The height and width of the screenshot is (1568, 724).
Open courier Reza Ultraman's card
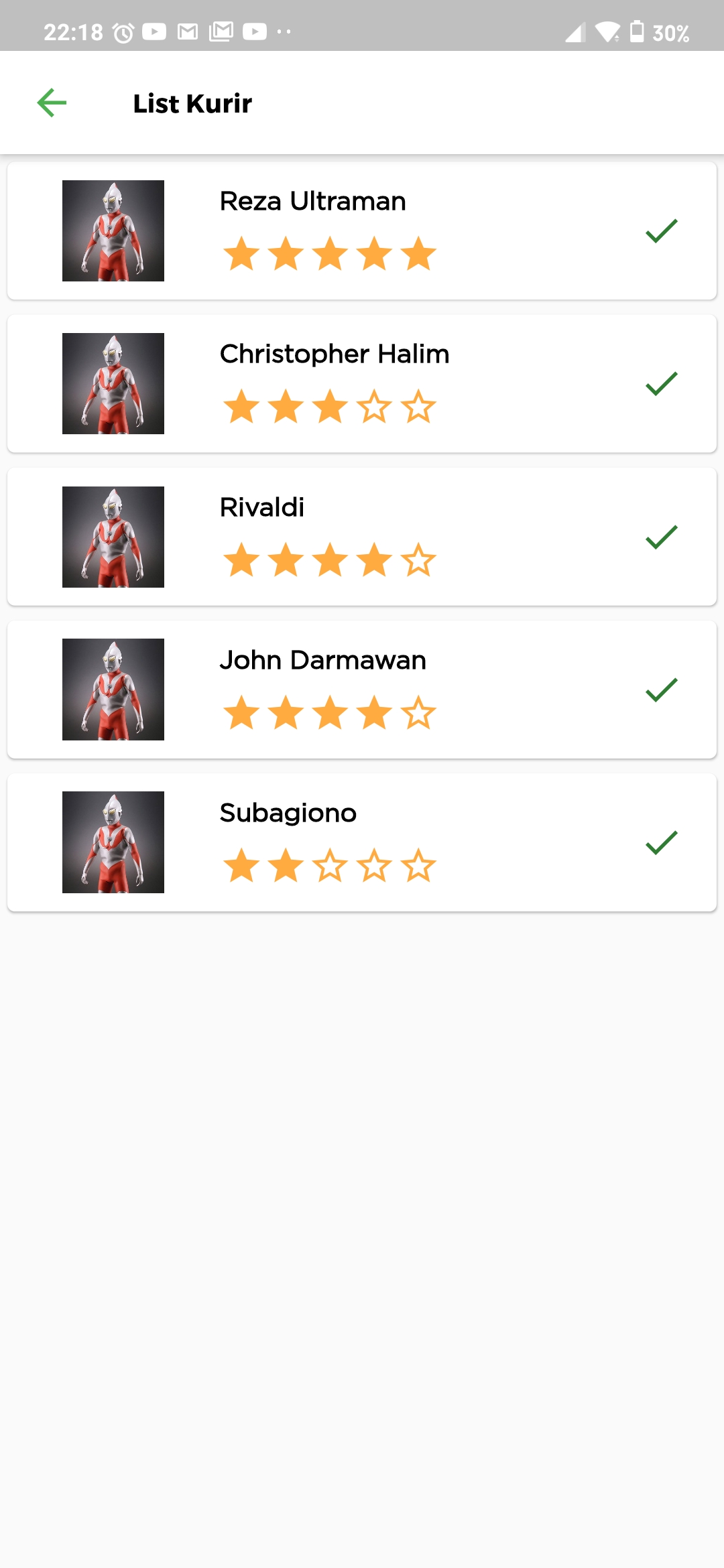[362, 231]
